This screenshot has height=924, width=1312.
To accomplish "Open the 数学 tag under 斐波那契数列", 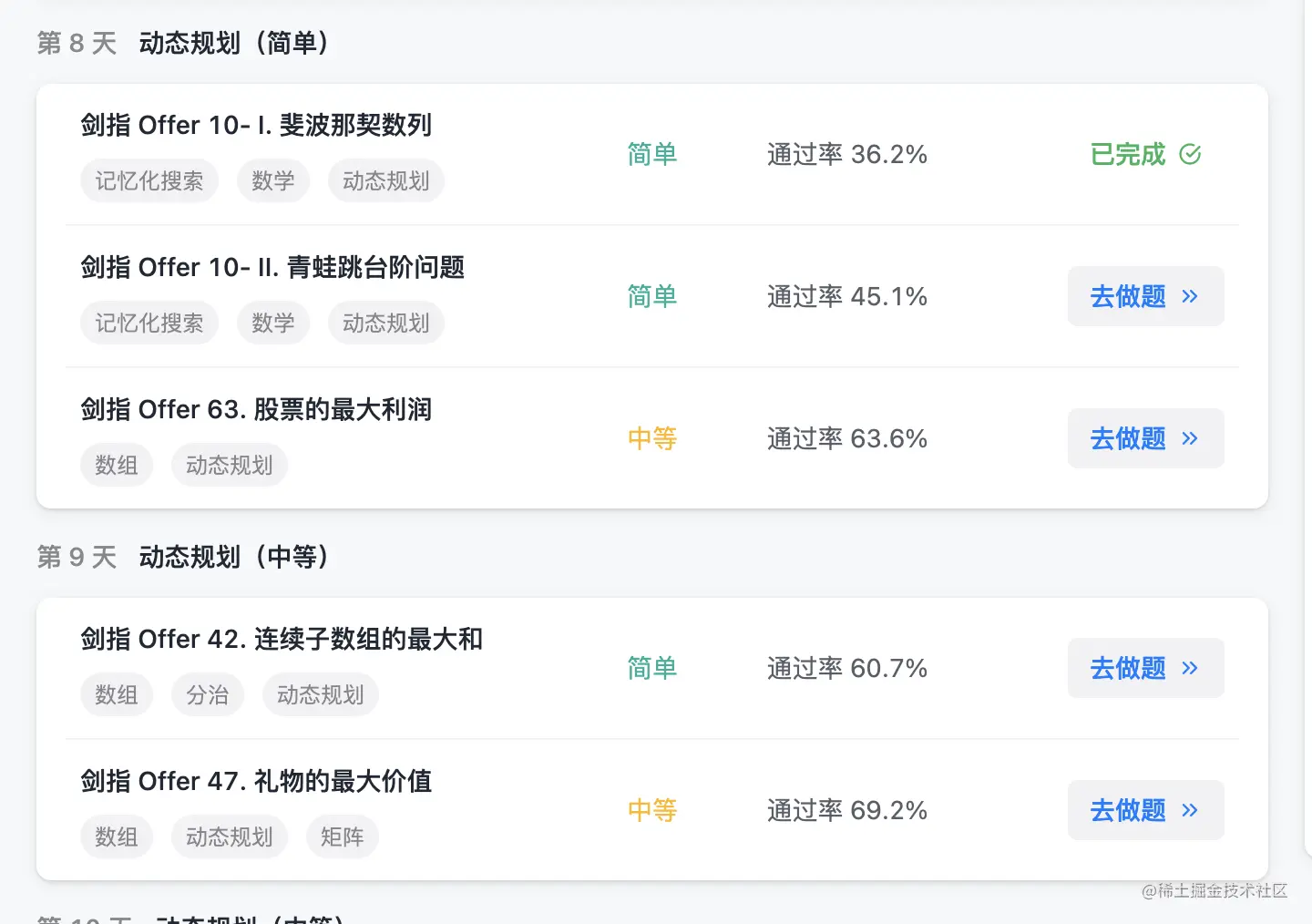I will pyautogui.click(x=273, y=180).
